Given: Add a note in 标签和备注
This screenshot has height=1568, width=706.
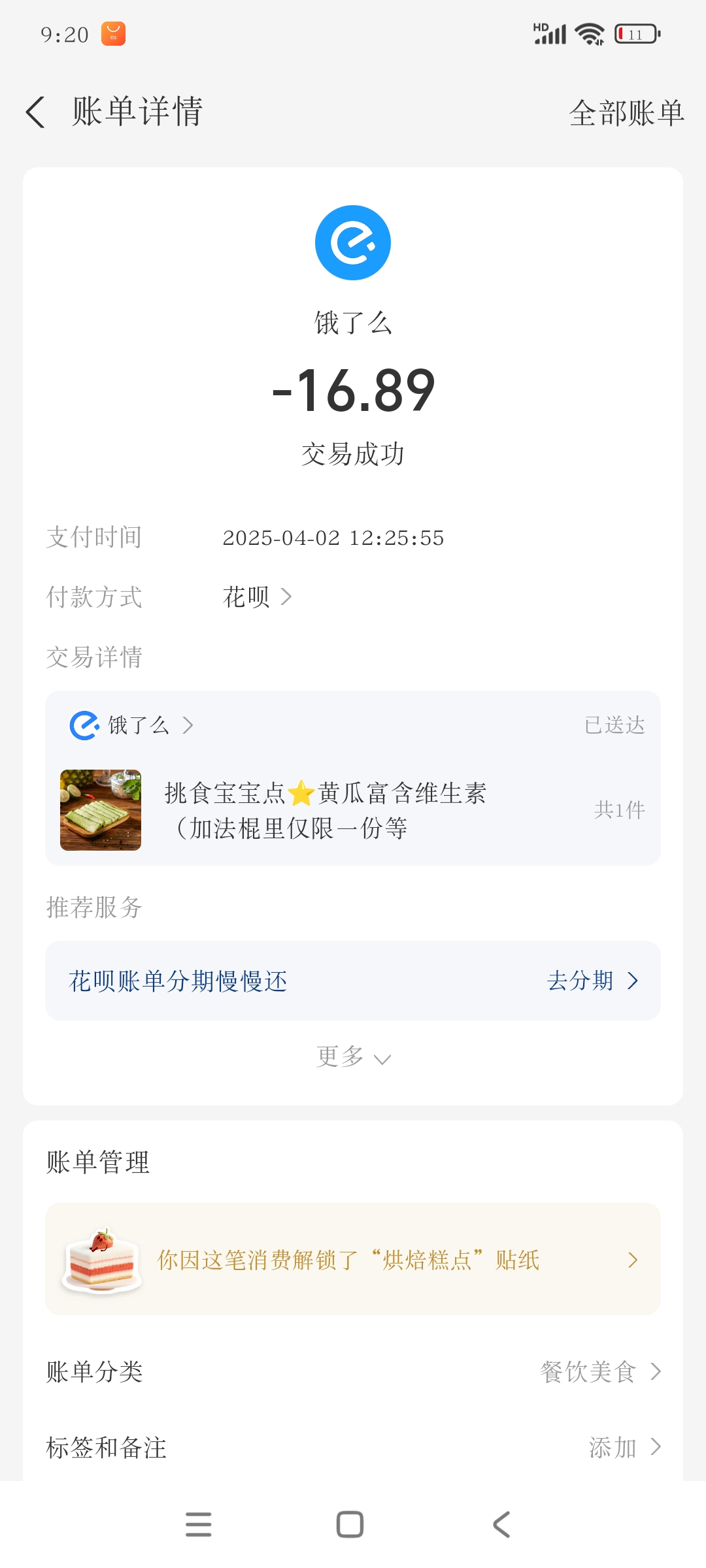Looking at the screenshot, I should click(624, 1447).
